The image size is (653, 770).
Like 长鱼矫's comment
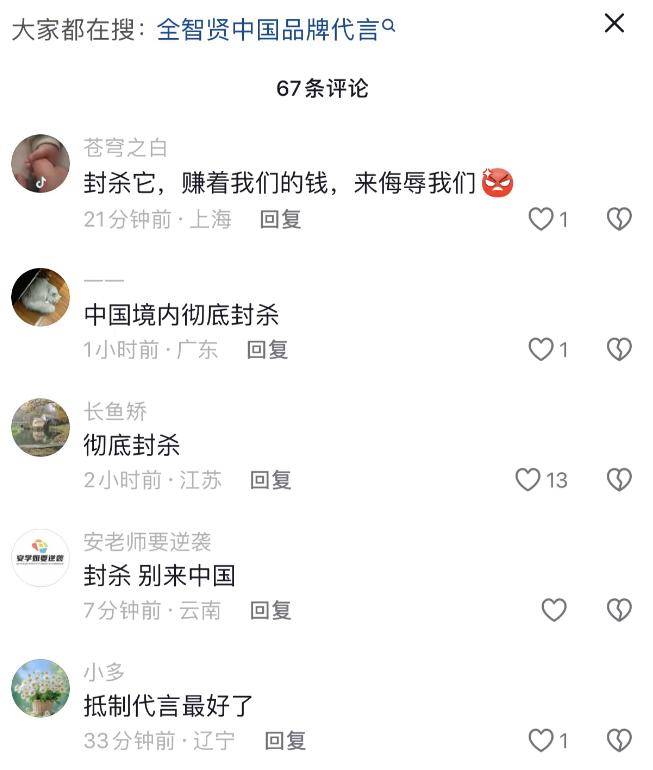tap(528, 480)
